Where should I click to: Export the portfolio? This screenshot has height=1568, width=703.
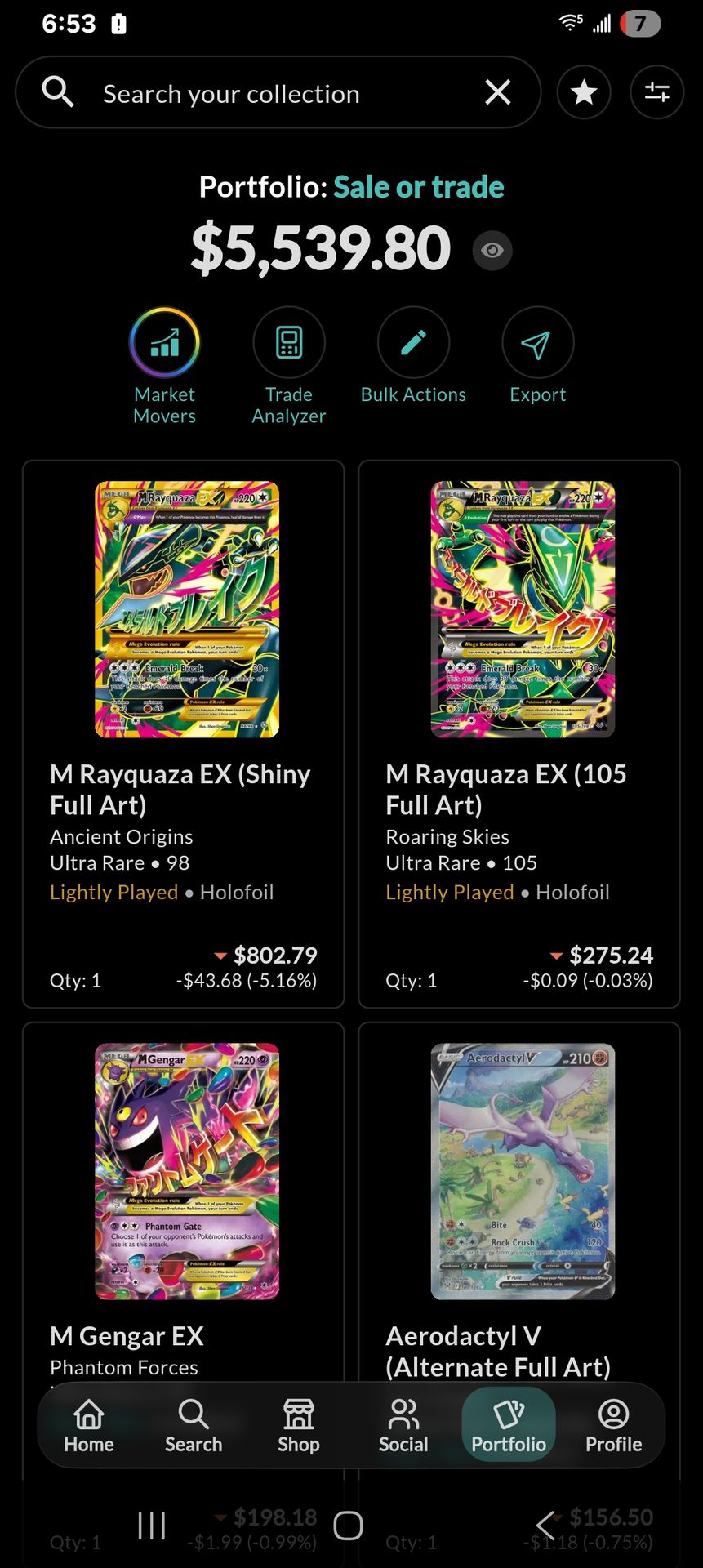coord(537,344)
